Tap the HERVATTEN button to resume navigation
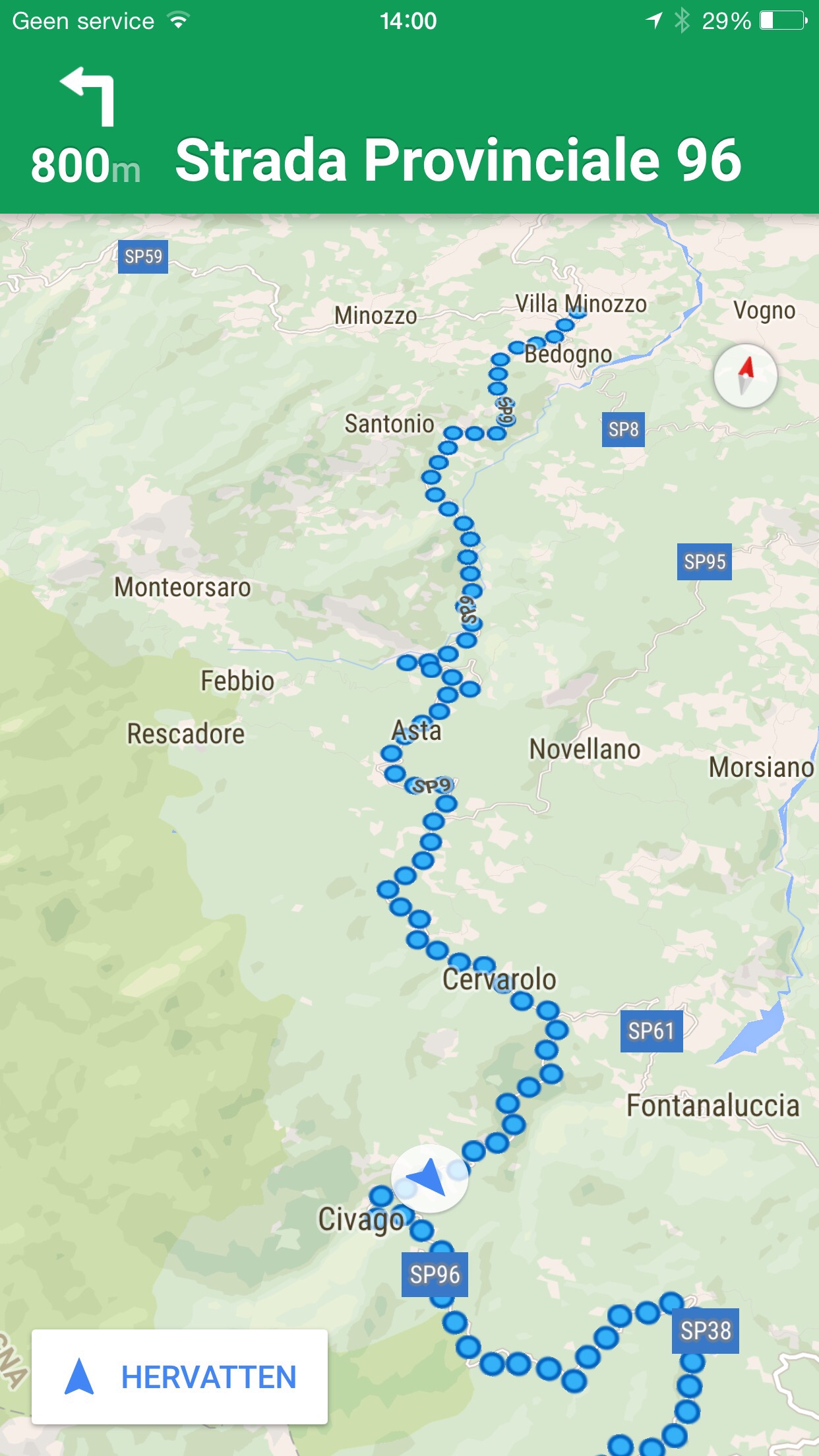819x1456 pixels. click(179, 1376)
